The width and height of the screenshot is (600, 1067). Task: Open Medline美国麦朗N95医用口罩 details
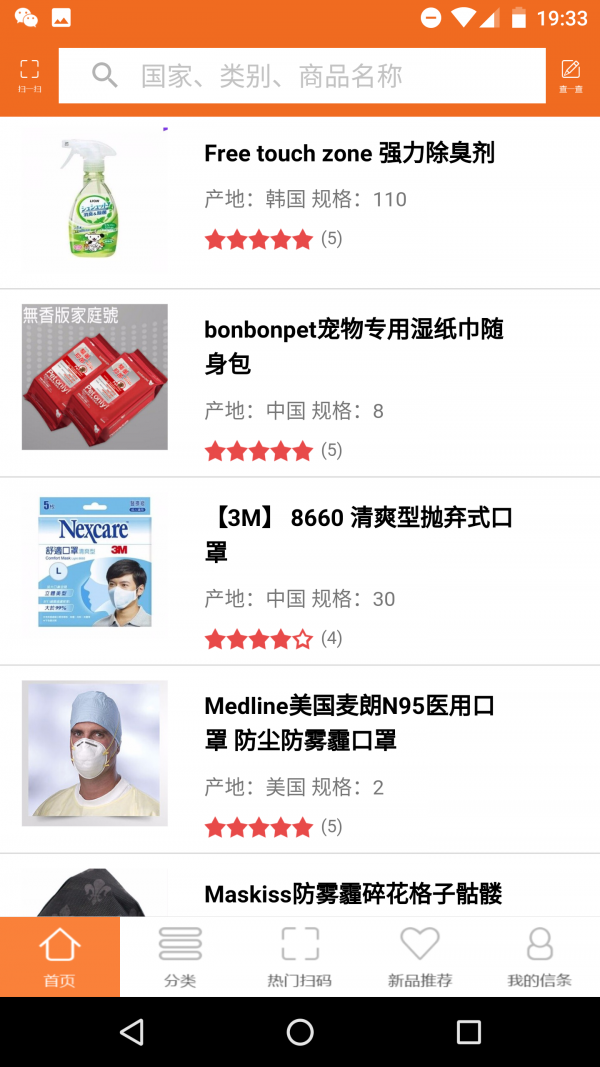[349, 723]
